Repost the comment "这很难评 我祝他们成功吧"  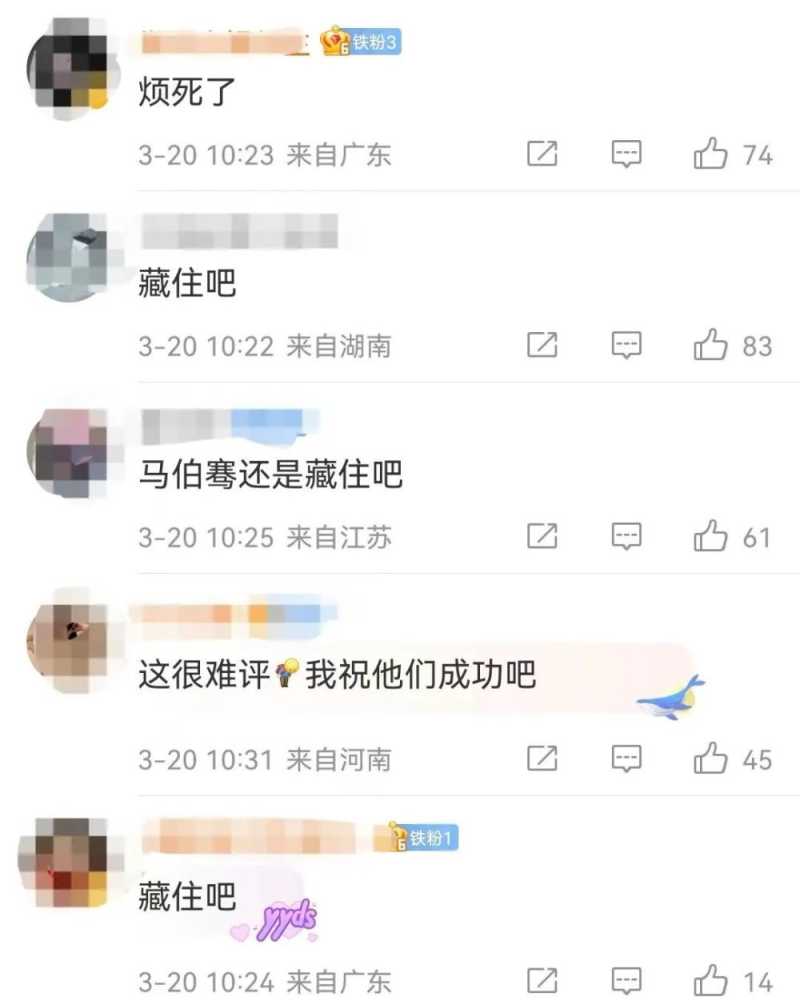click(x=541, y=759)
